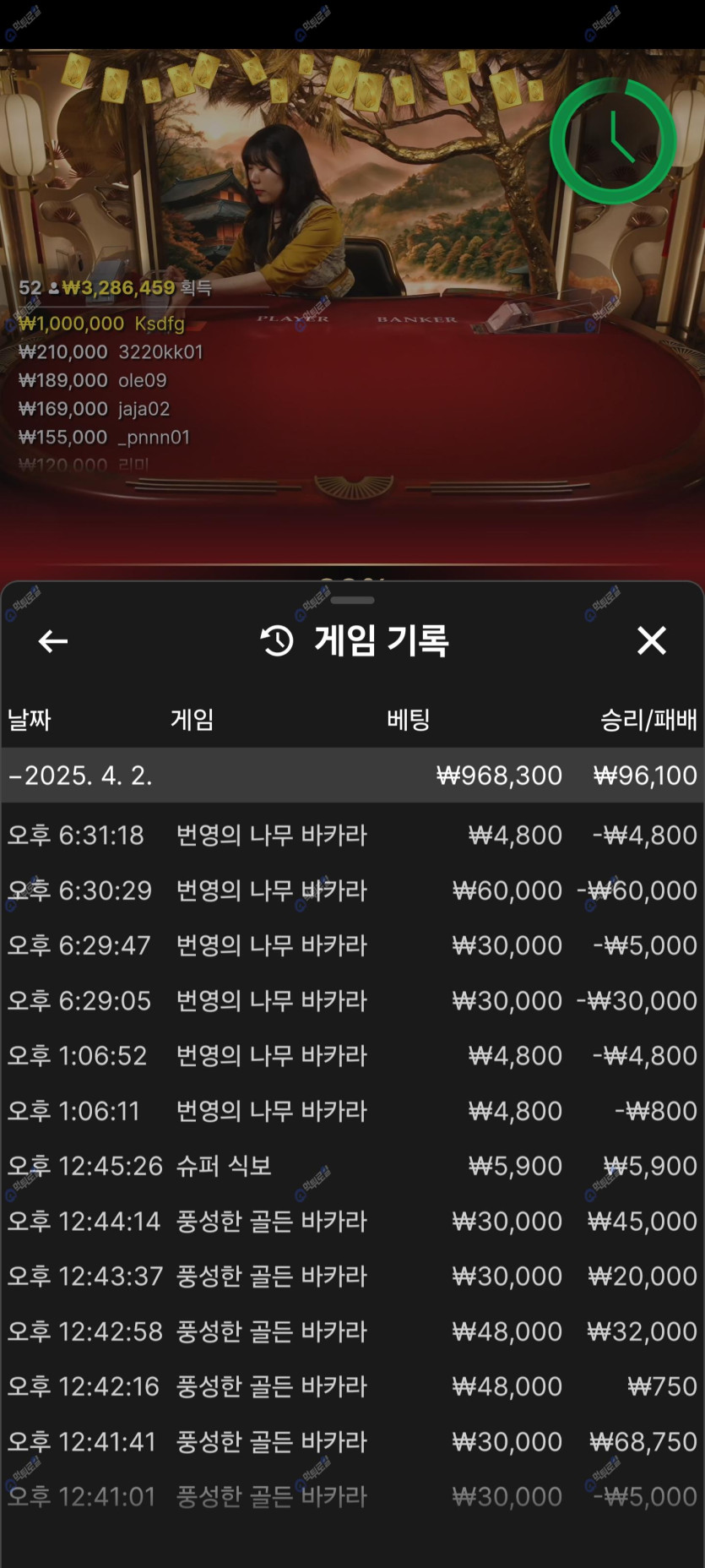705x1568 pixels.
Task: View details of the 오후 6:29:47 round
Action: [x=352, y=945]
